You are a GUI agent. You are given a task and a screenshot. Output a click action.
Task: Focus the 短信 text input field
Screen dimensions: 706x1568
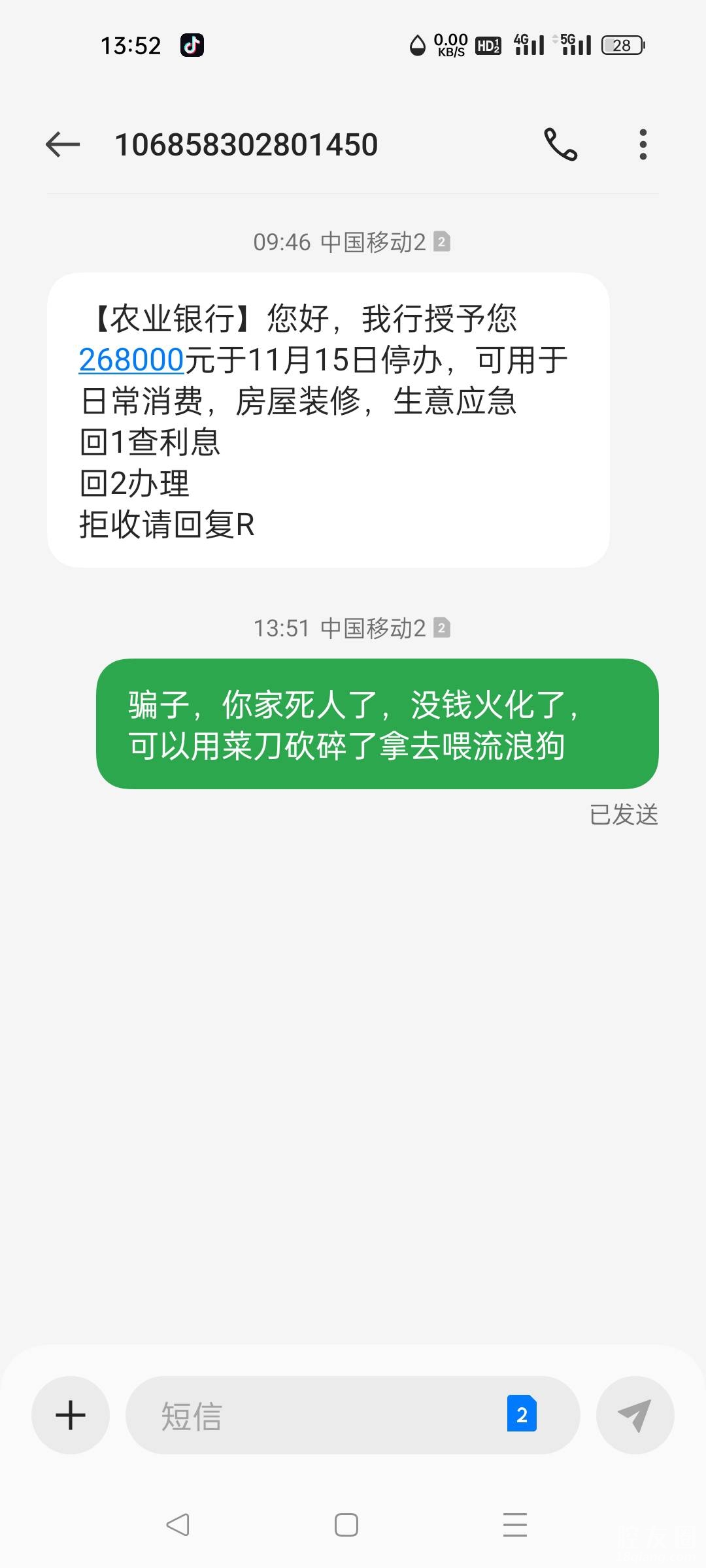click(x=314, y=1415)
